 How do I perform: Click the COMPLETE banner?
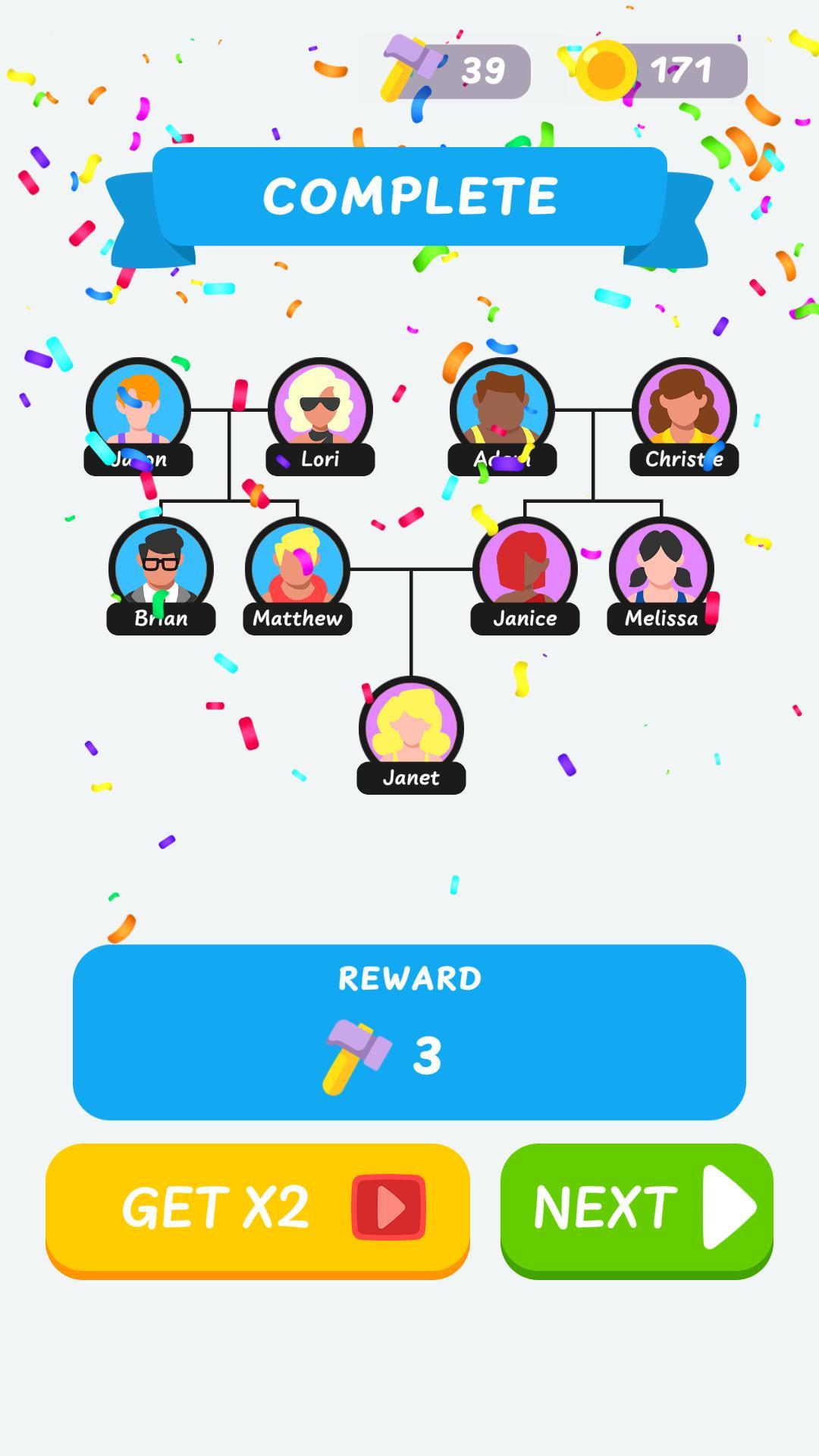(x=409, y=196)
